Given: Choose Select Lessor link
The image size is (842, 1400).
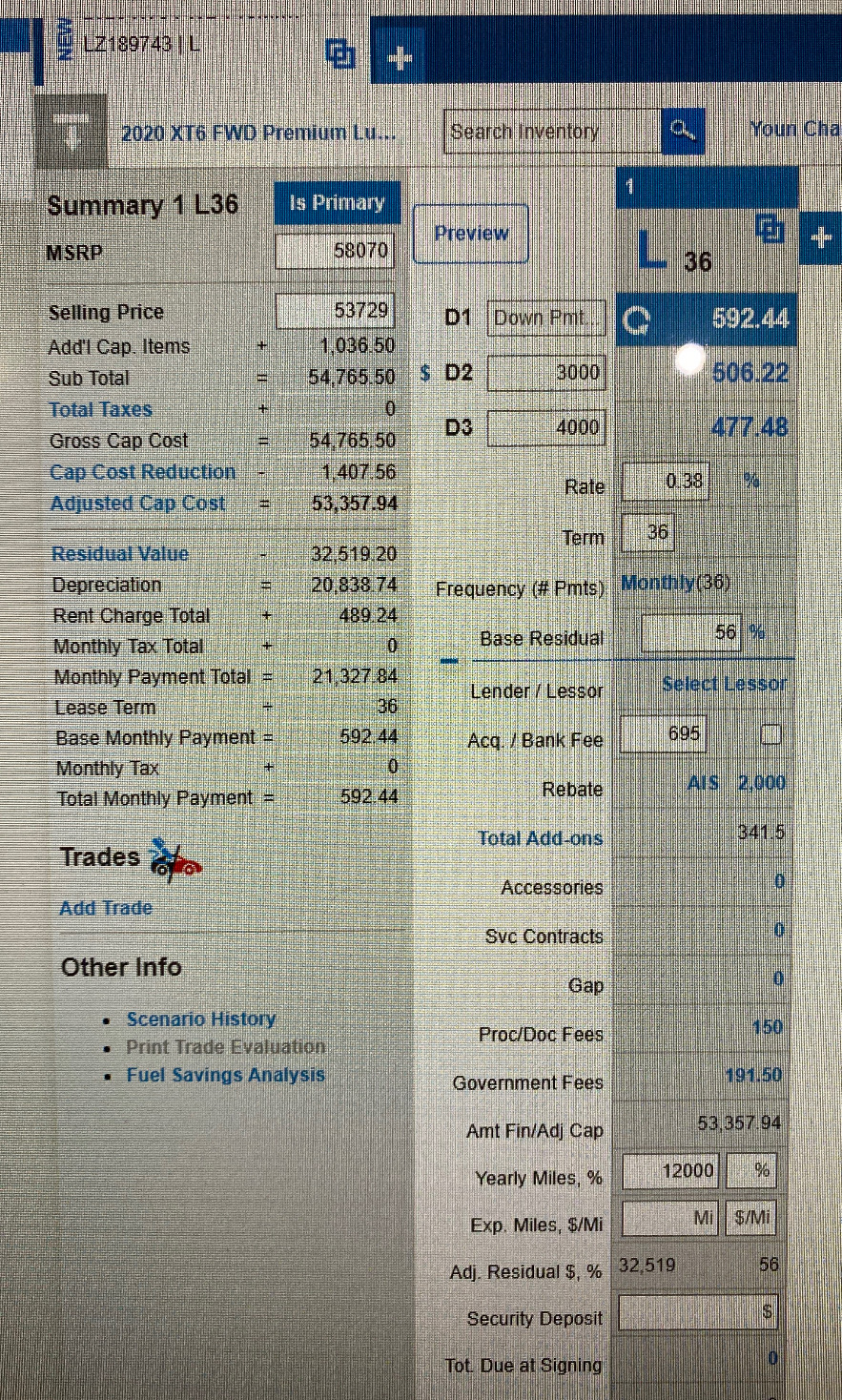Looking at the screenshot, I should [725, 684].
